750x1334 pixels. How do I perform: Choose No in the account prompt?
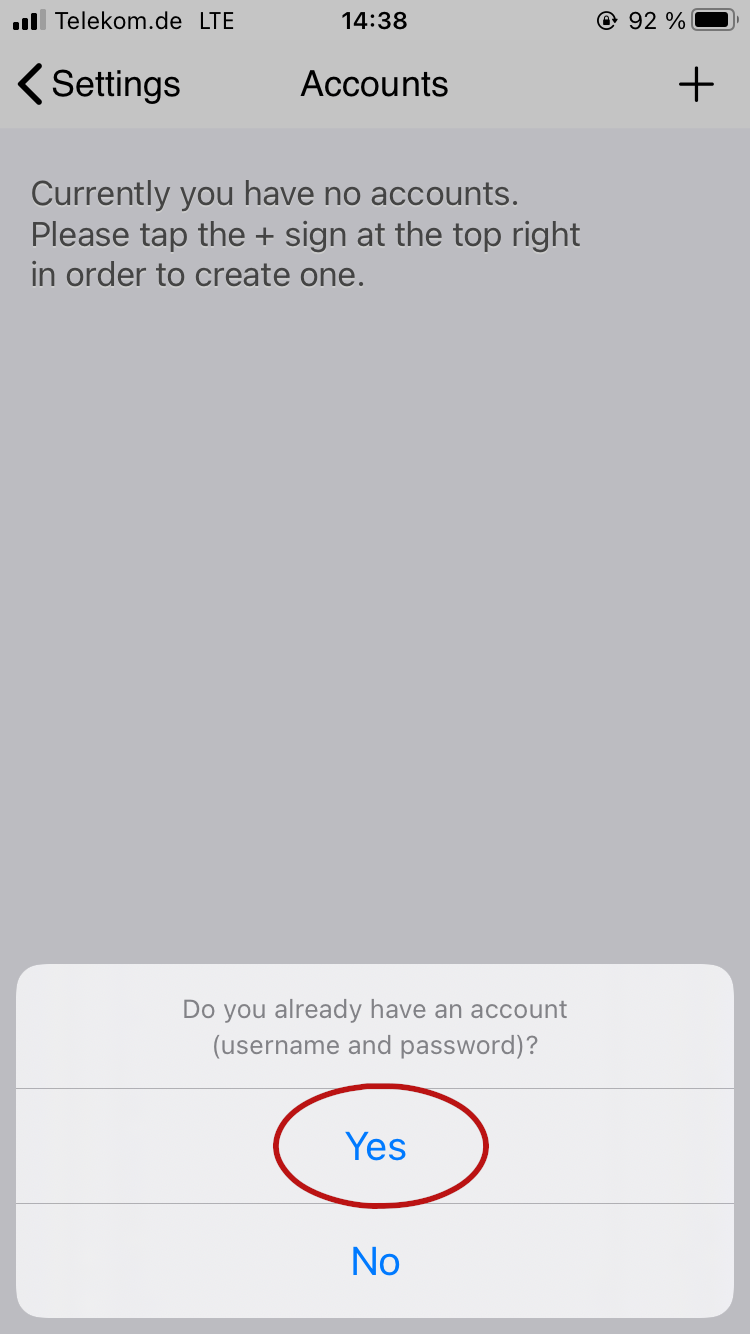375,1261
